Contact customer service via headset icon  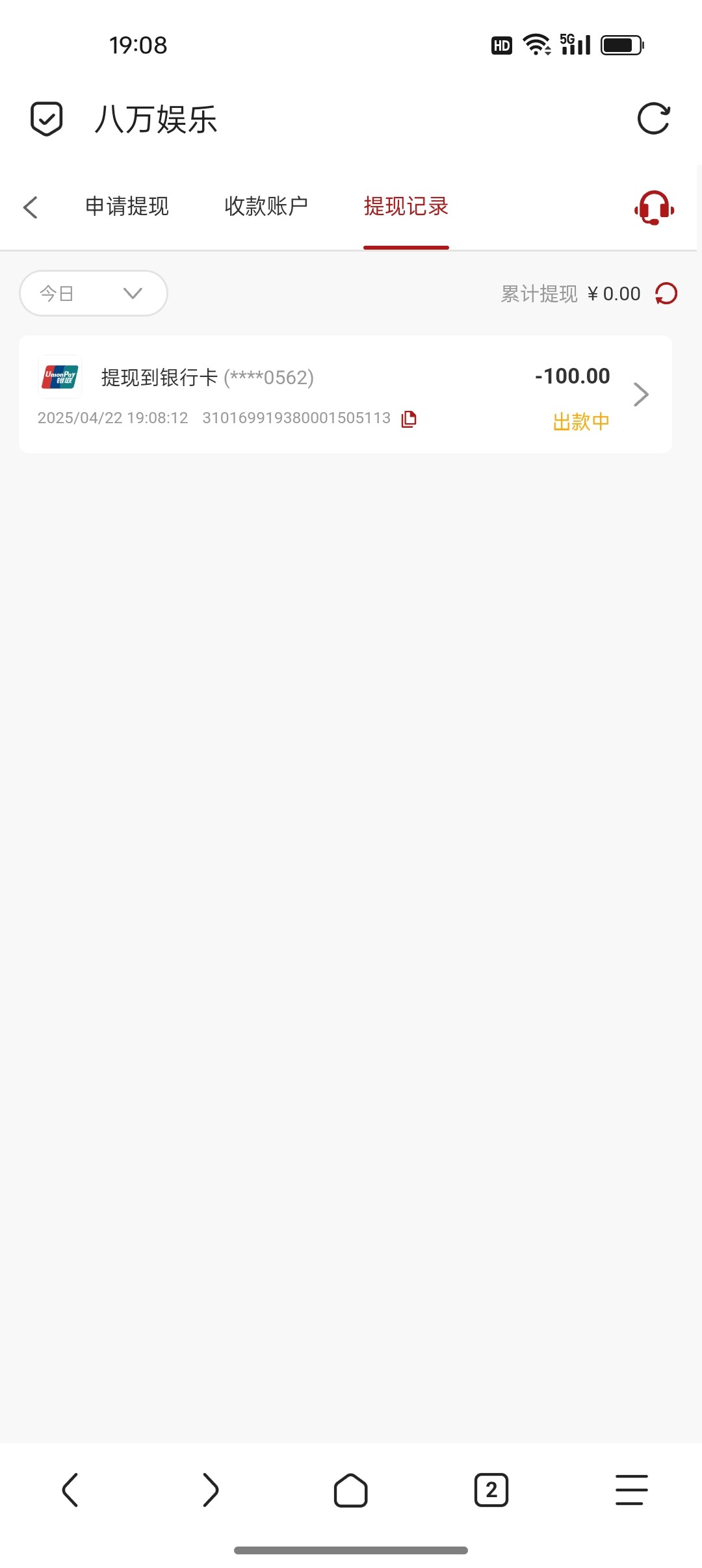654,208
